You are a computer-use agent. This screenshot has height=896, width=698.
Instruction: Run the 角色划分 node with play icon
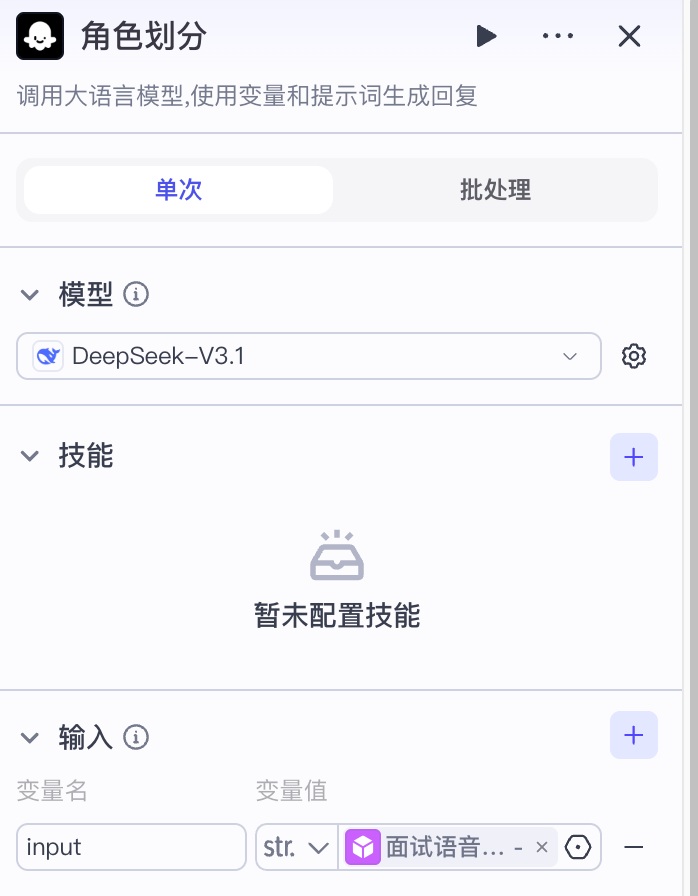point(486,37)
